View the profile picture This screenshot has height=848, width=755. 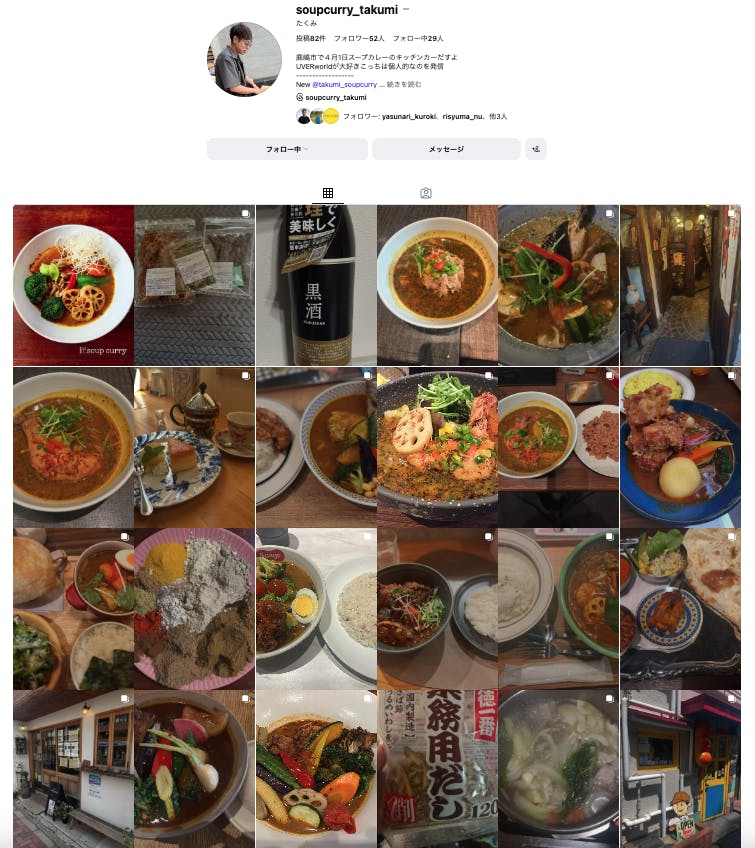245,59
